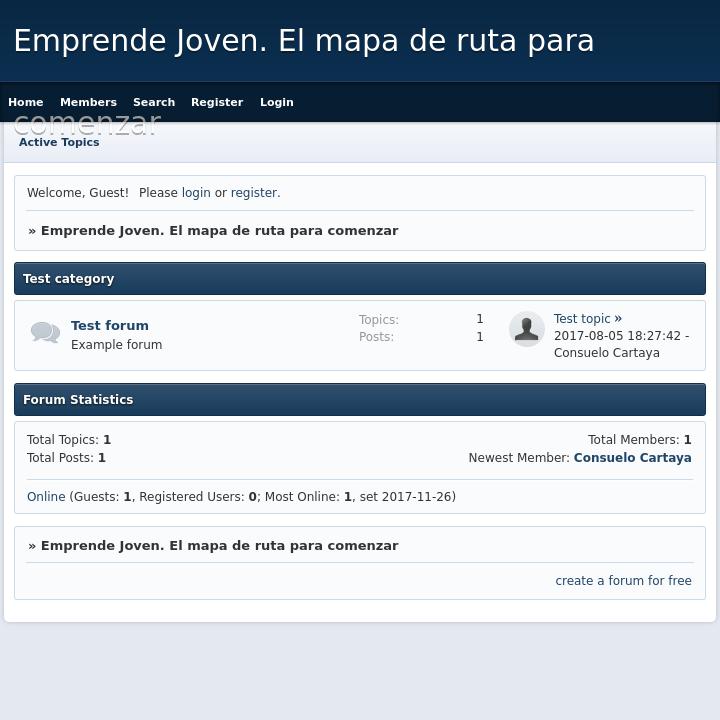This screenshot has height=720, width=720.
Task: Tap the register link in the welcome message
Action: click(254, 193)
